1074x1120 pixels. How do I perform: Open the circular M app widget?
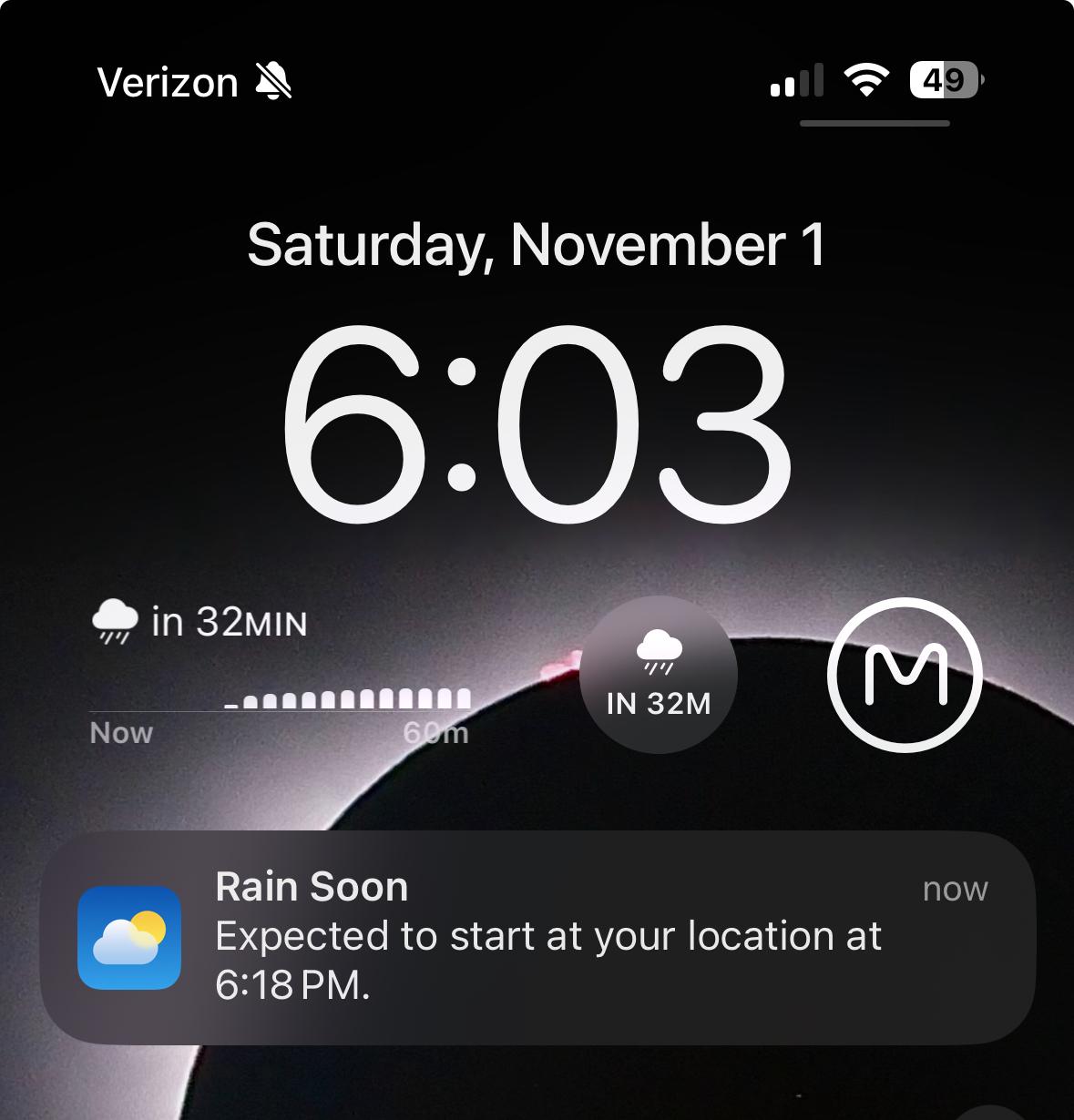pyautogui.click(x=905, y=675)
